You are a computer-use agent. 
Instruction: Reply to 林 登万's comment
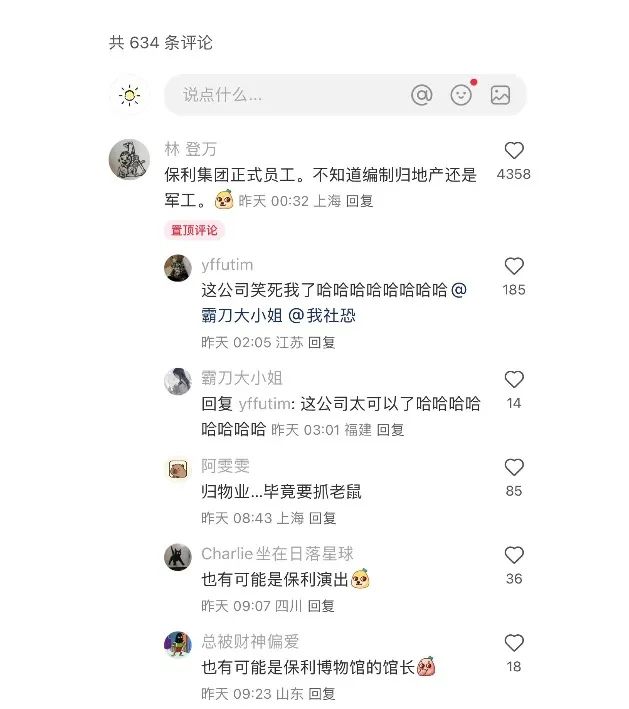[x=359, y=201]
